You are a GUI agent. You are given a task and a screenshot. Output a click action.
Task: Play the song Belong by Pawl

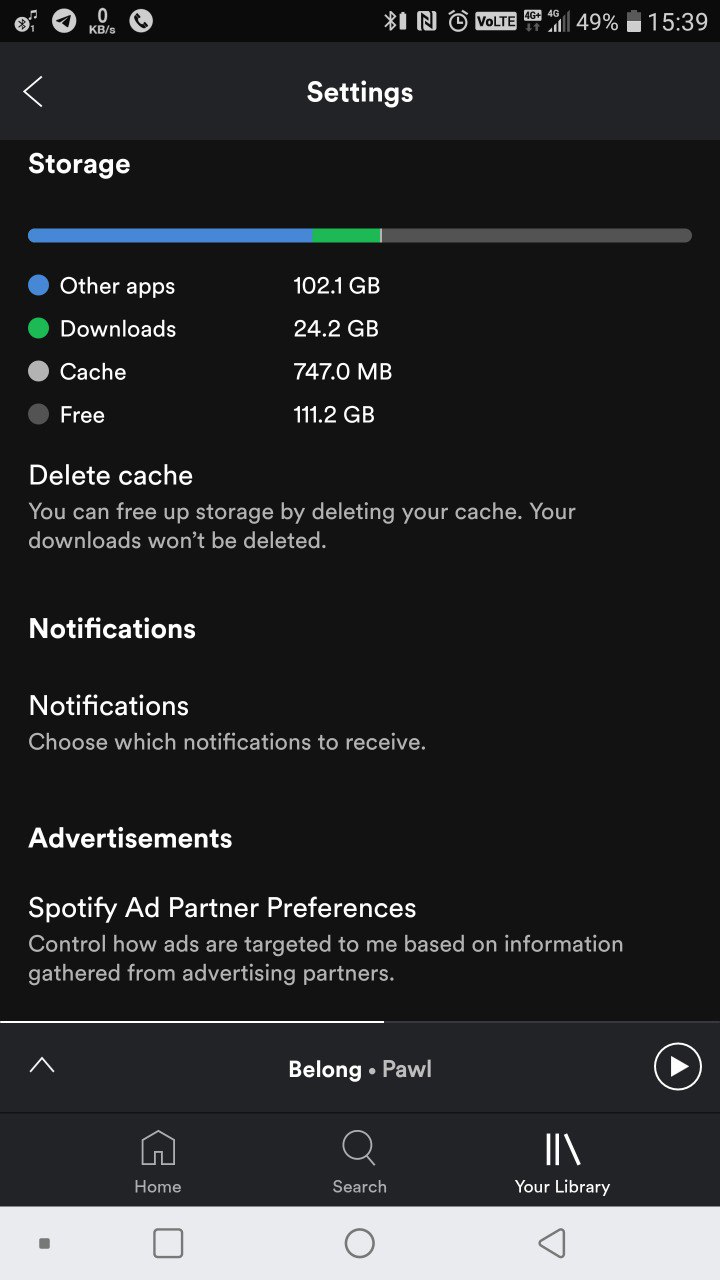click(677, 1067)
